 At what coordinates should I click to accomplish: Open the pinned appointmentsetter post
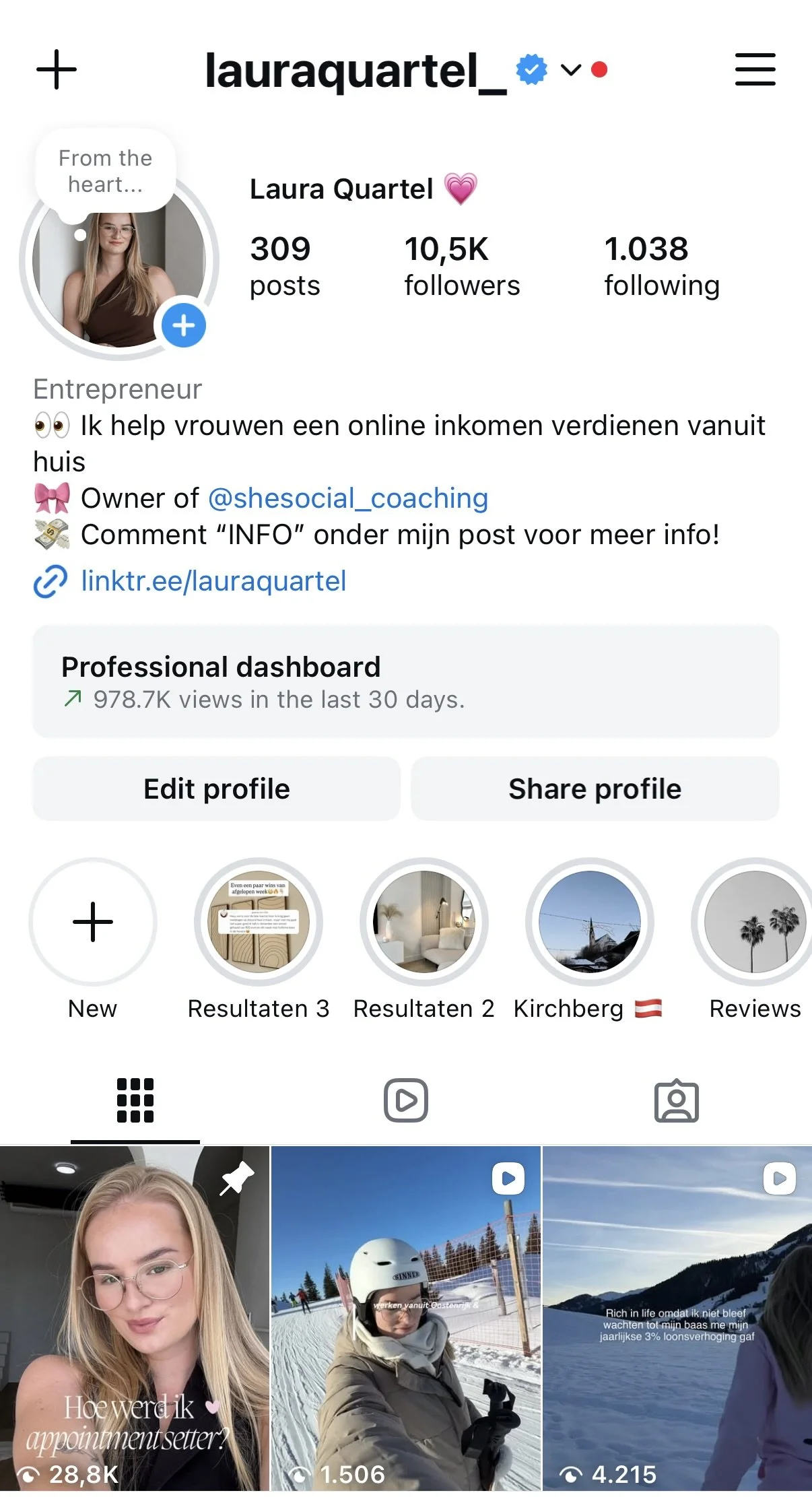point(135,1319)
